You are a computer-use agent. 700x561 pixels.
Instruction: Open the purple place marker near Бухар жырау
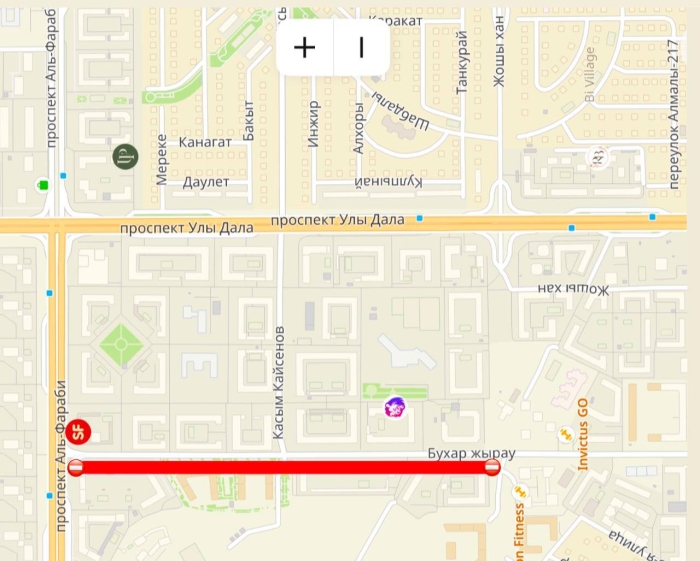point(395,408)
